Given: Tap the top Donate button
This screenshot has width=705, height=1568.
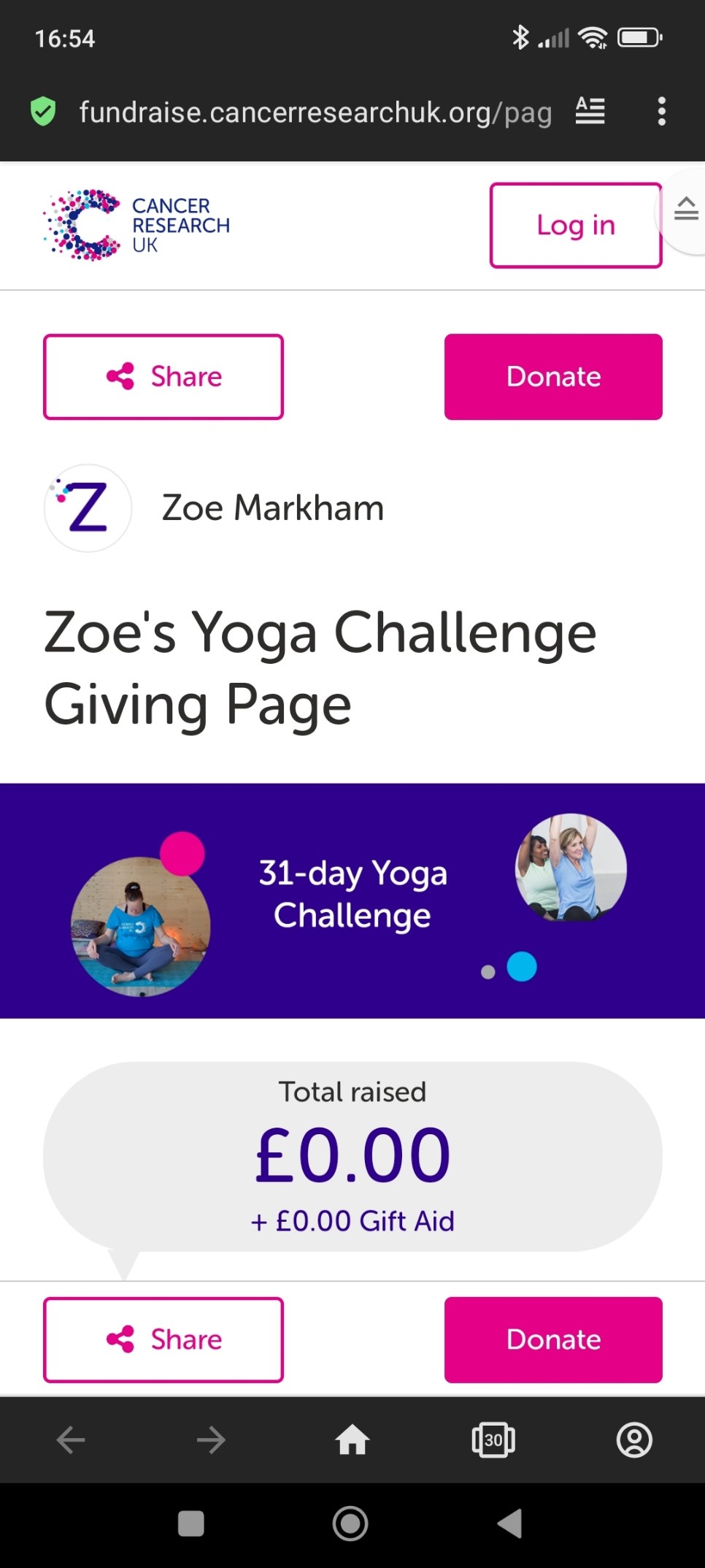Looking at the screenshot, I should coord(553,377).
